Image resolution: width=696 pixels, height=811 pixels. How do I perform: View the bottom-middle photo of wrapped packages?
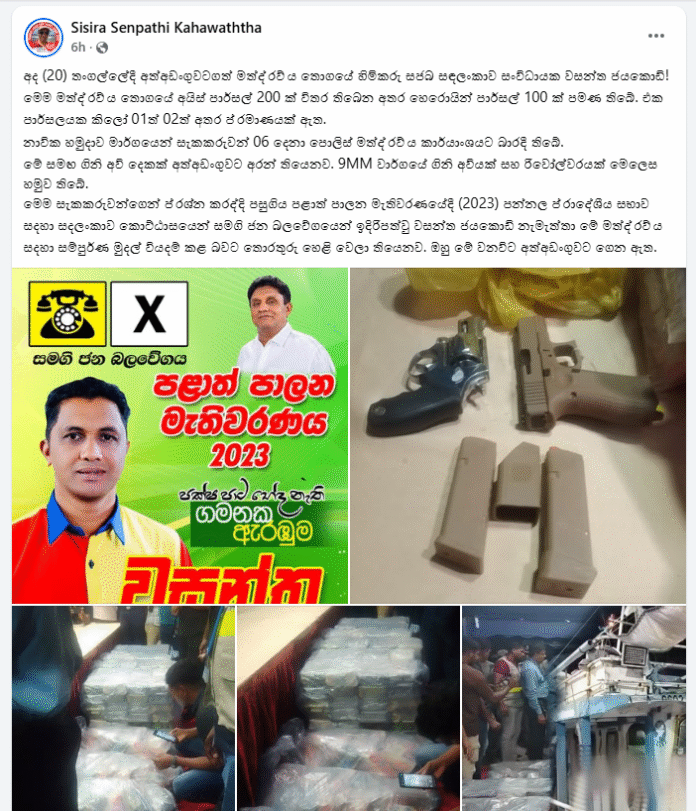coord(348,708)
